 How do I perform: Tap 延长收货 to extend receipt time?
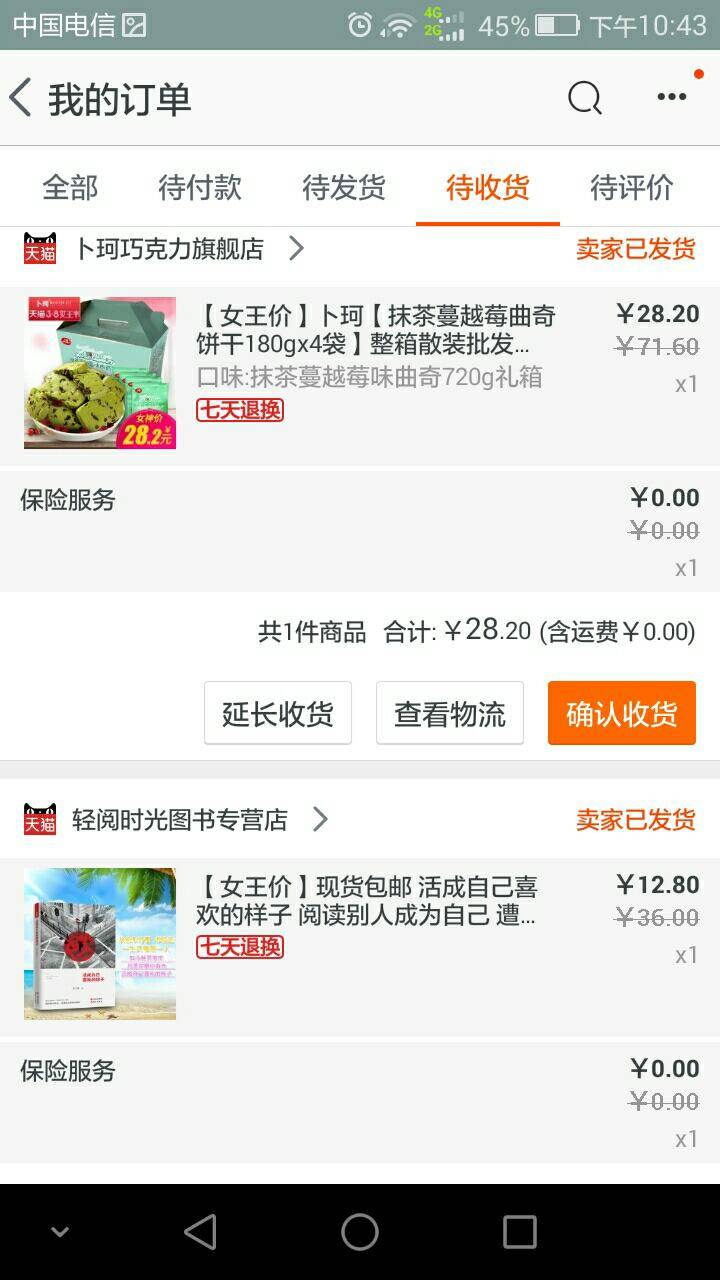[278, 713]
